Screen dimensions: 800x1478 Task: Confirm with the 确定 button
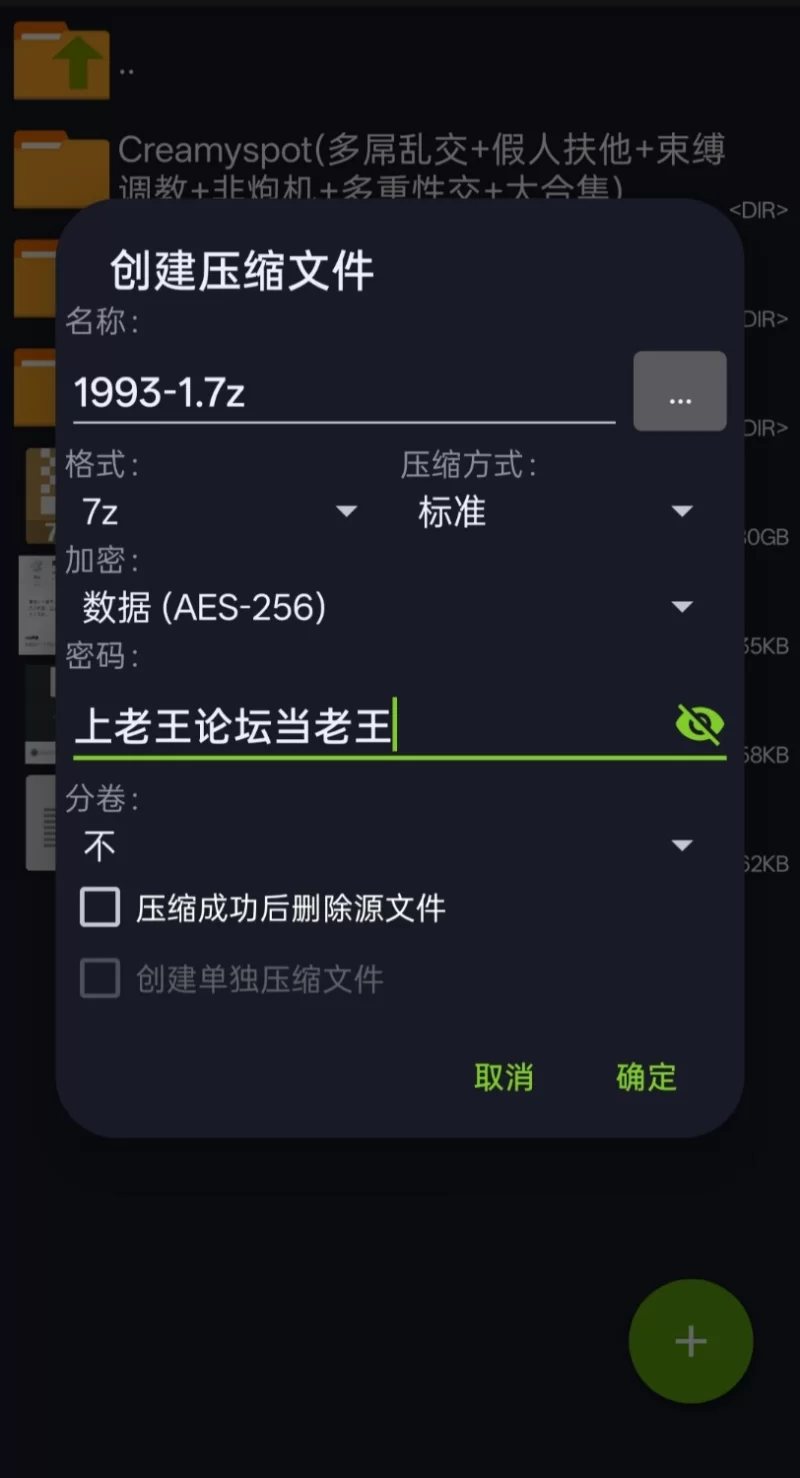click(x=646, y=1077)
